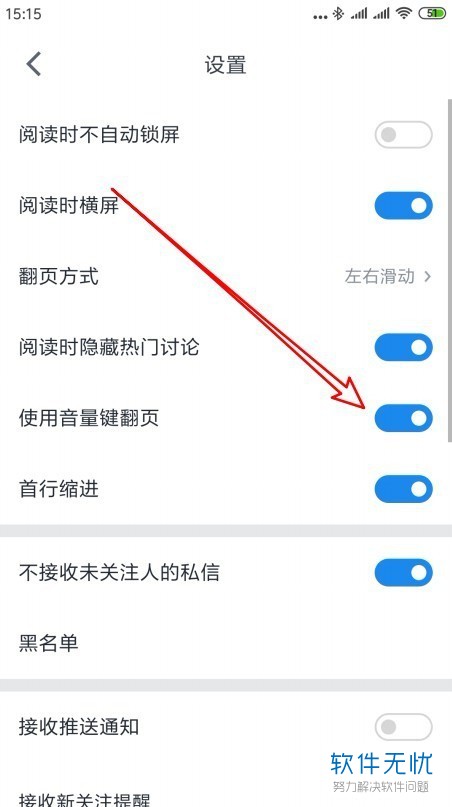
Task: Switch off 首行缩进
Action: (x=403, y=489)
